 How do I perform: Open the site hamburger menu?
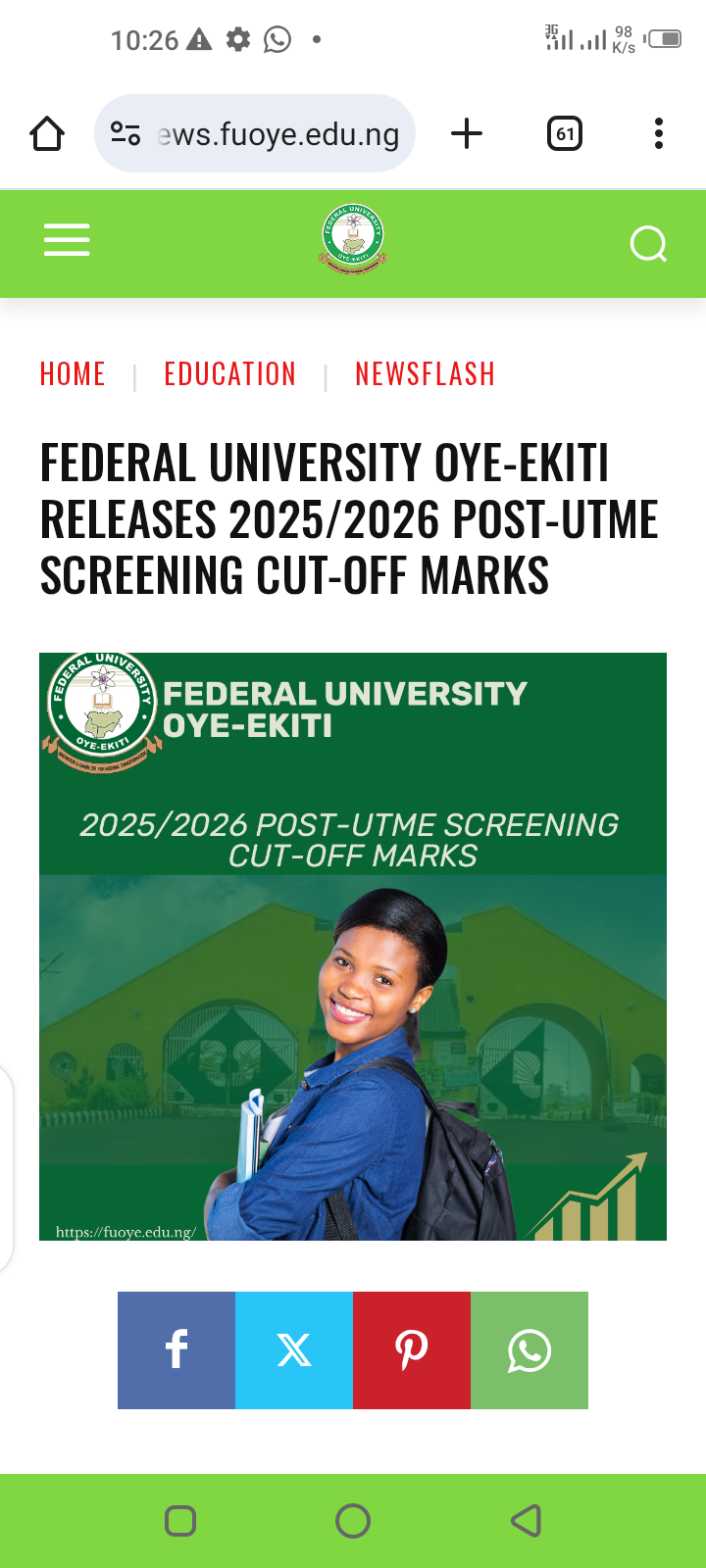click(x=67, y=240)
